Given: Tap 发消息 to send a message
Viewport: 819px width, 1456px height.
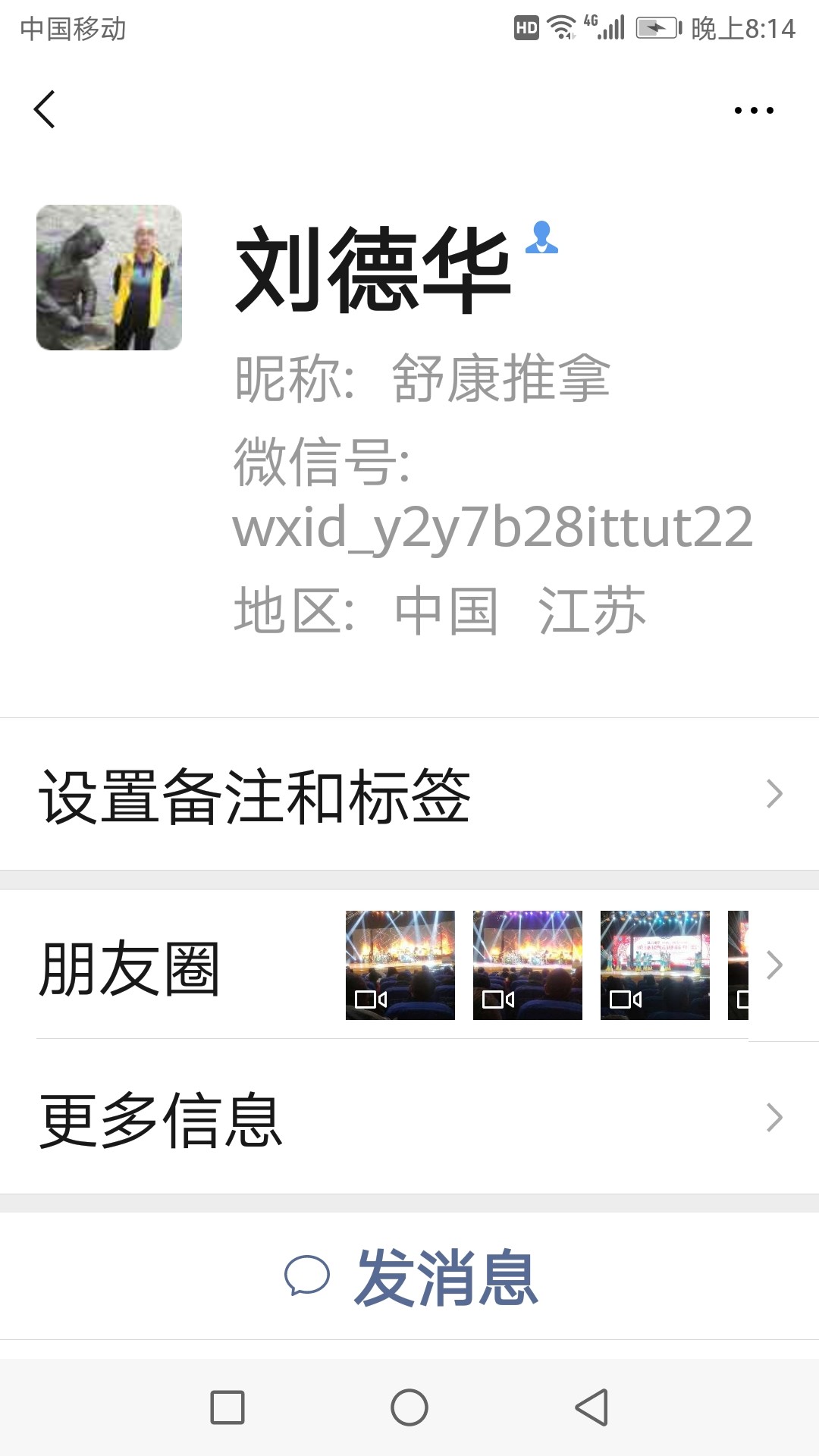Looking at the screenshot, I should pos(409,1277).
